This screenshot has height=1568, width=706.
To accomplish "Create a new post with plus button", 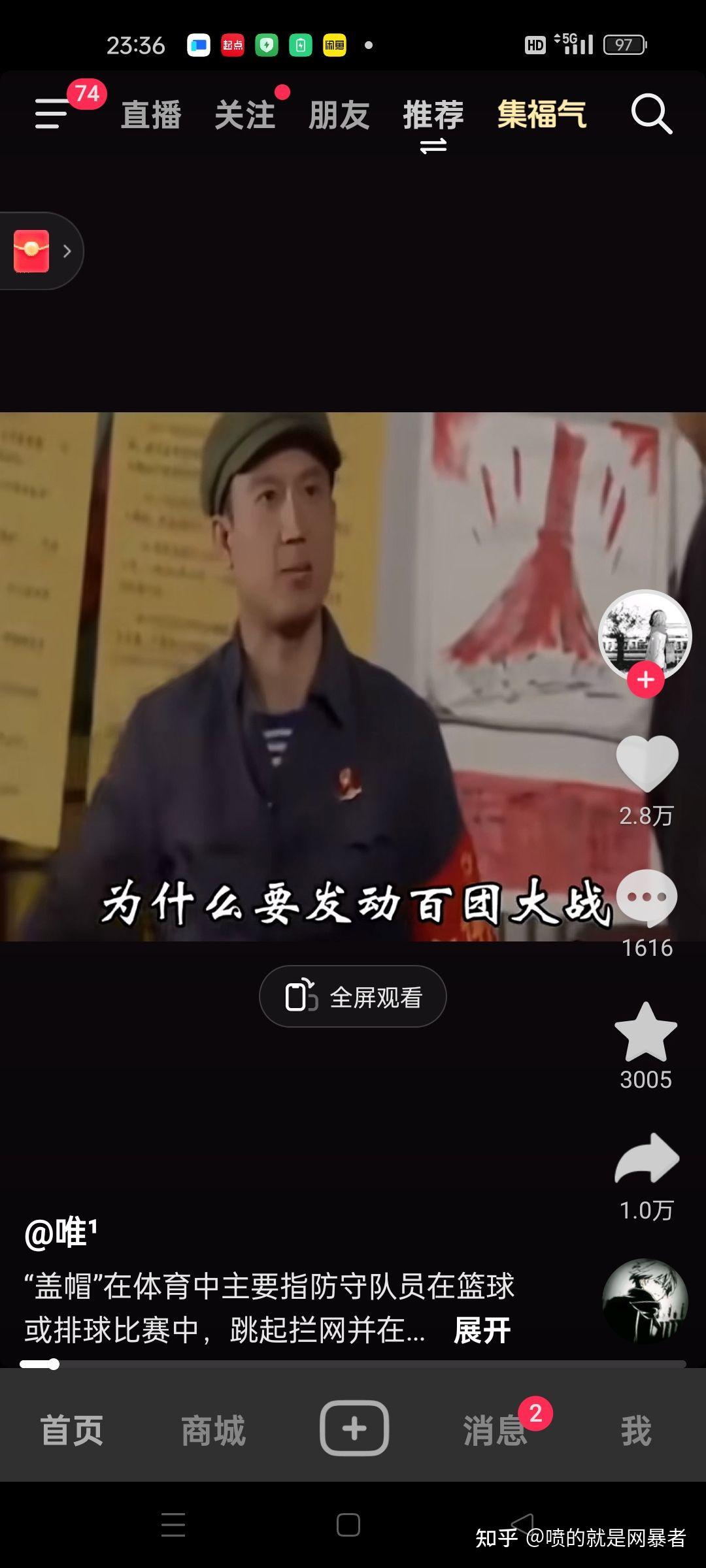I will [x=354, y=1428].
